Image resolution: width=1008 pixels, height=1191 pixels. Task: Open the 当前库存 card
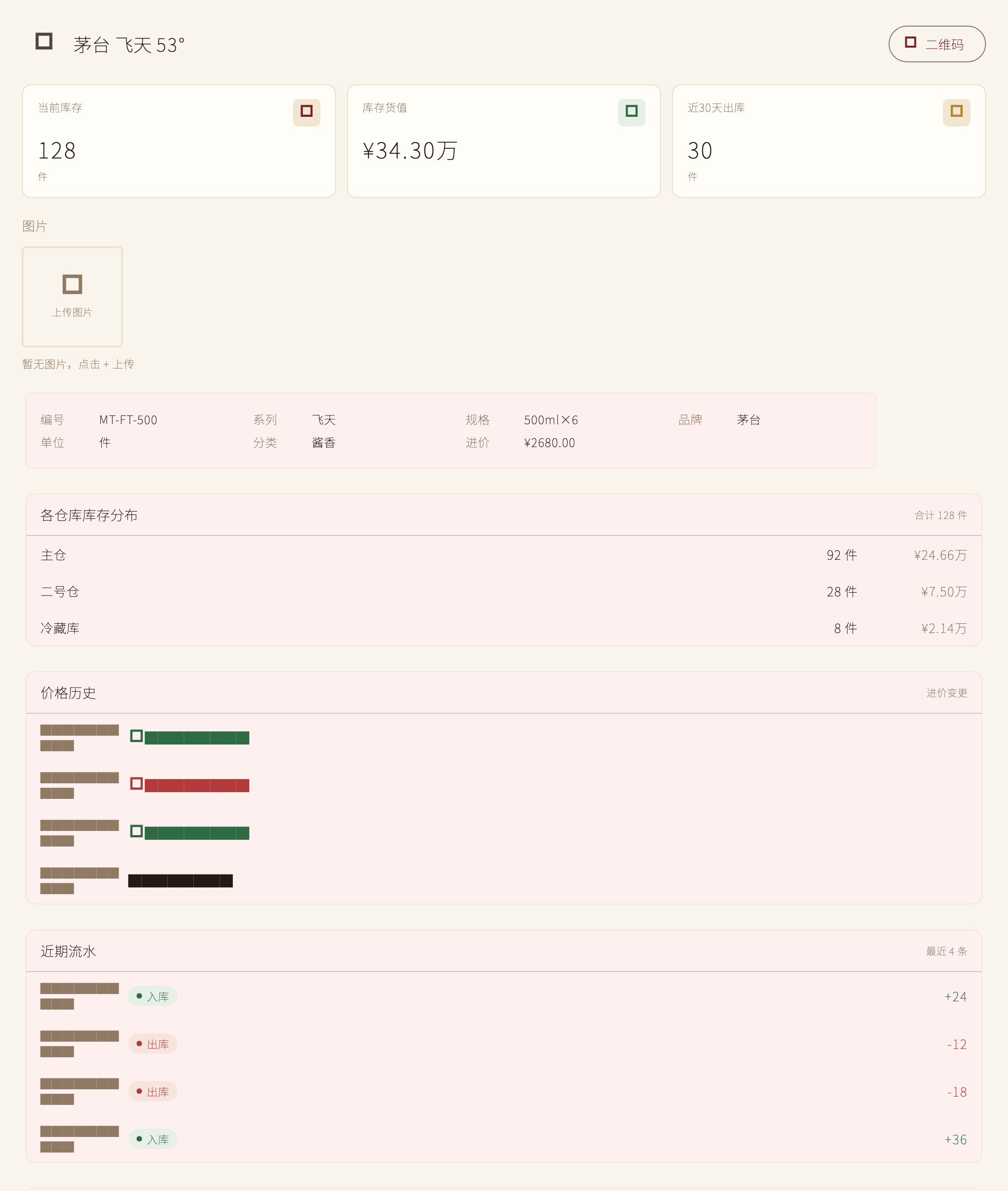tap(179, 141)
